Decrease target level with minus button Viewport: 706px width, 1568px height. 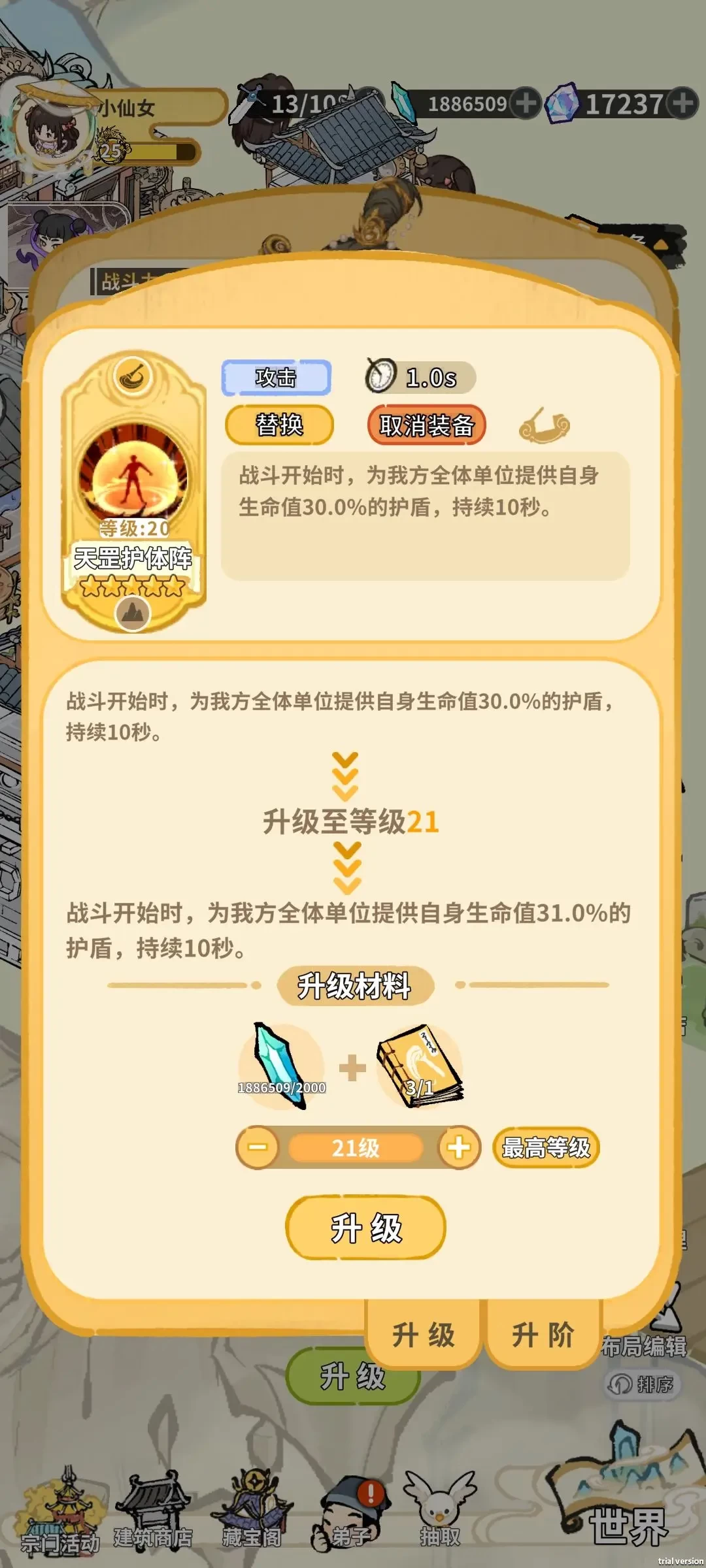click(258, 1147)
